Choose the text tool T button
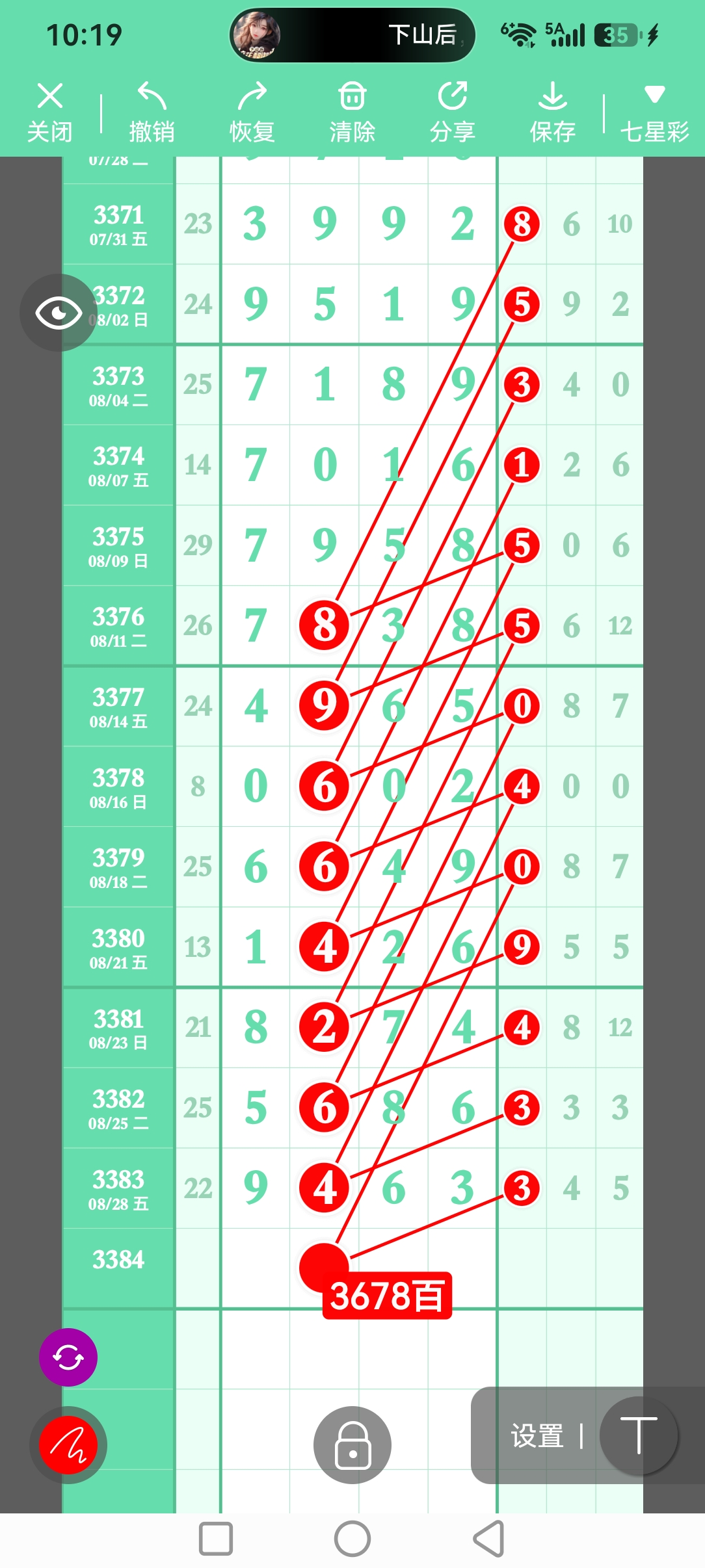This screenshot has height=1568, width=705. (x=639, y=1435)
